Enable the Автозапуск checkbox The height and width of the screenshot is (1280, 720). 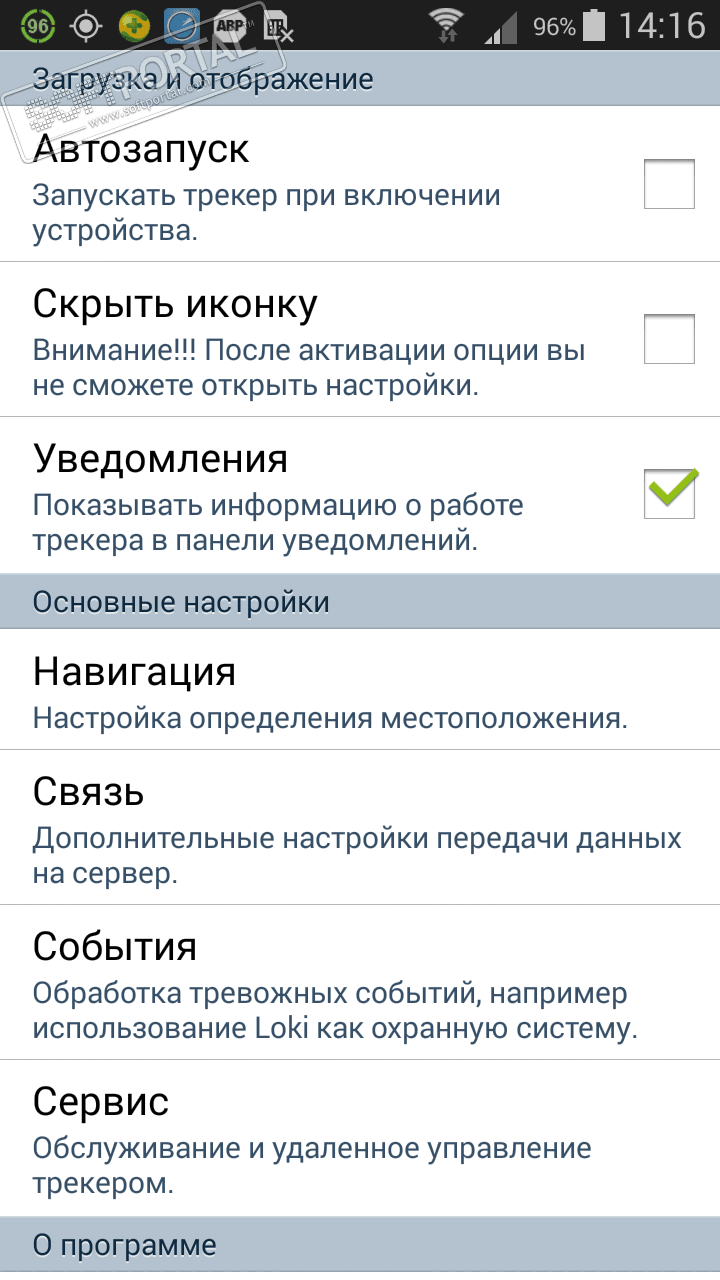click(x=668, y=184)
